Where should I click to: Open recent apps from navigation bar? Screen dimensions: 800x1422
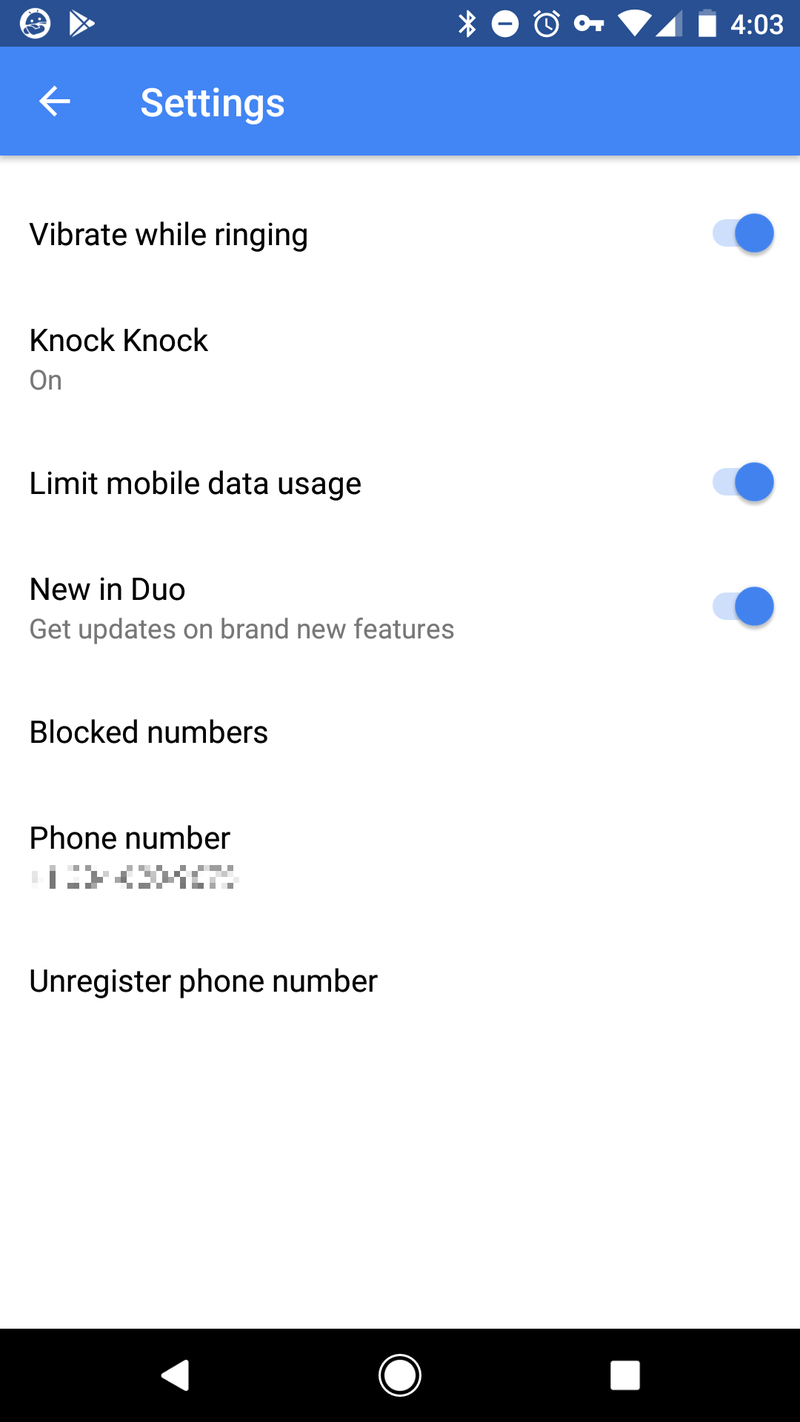[x=625, y=1375]
